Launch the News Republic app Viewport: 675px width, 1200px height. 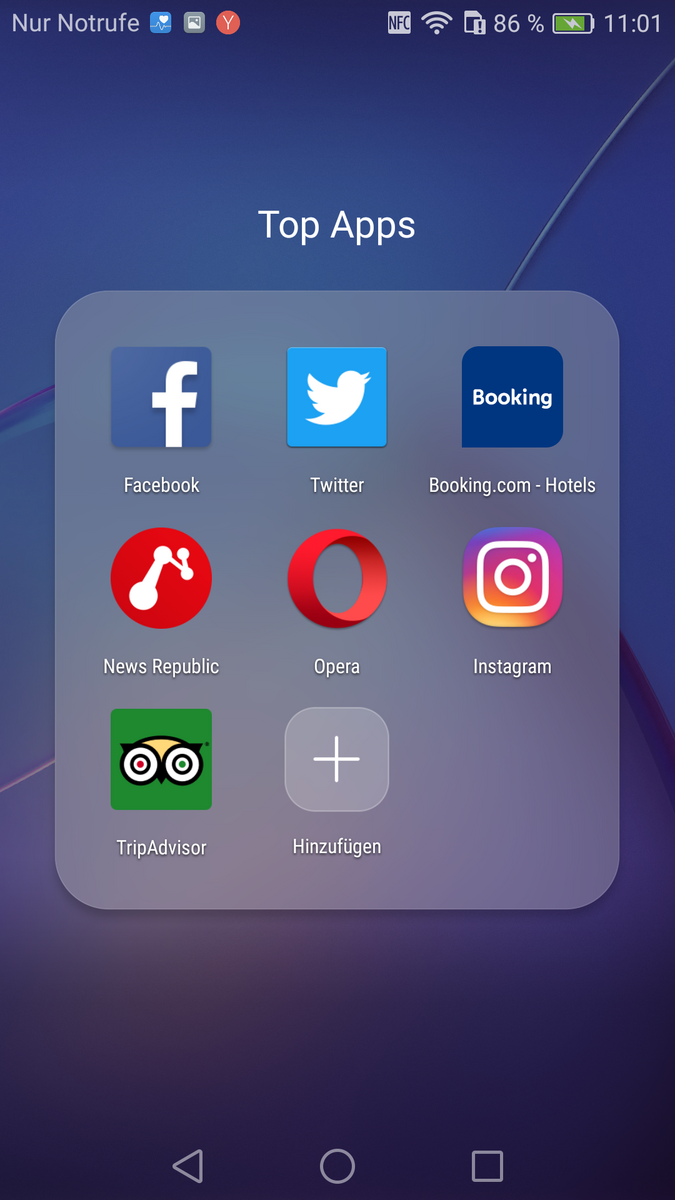click(x=161, y=578)
